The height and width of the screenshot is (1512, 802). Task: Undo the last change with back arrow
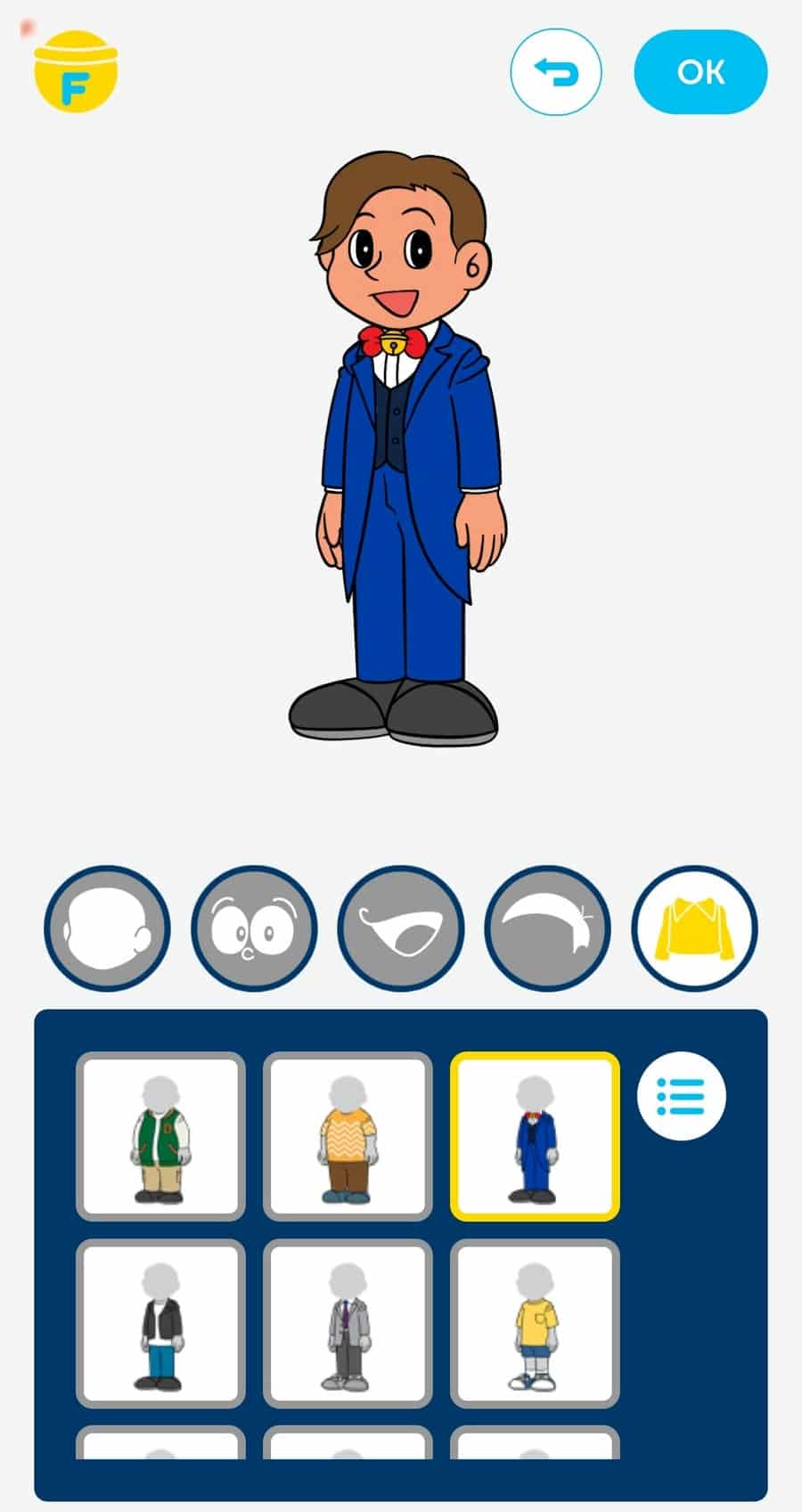556,72
